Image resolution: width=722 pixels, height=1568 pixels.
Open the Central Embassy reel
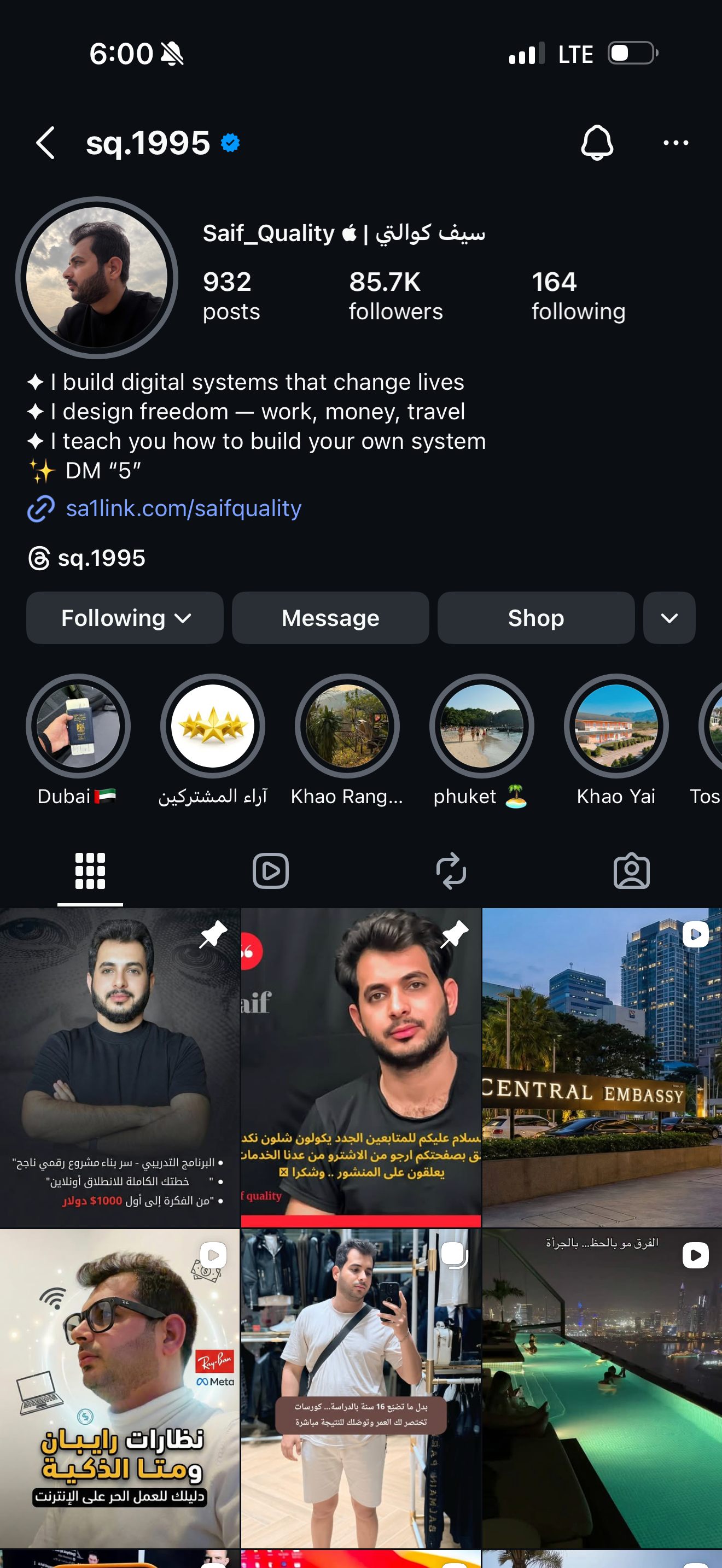(x=602, y=1068)
